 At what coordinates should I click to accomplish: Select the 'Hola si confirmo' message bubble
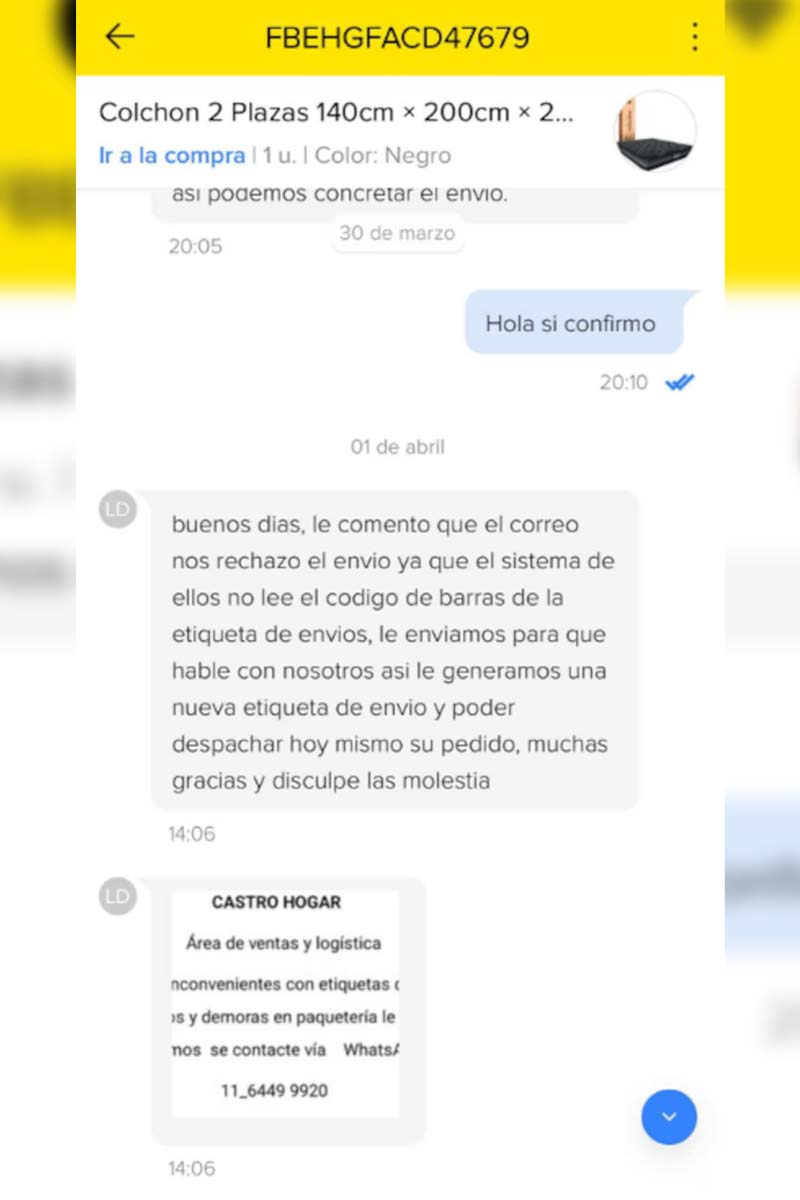(570, 323)
